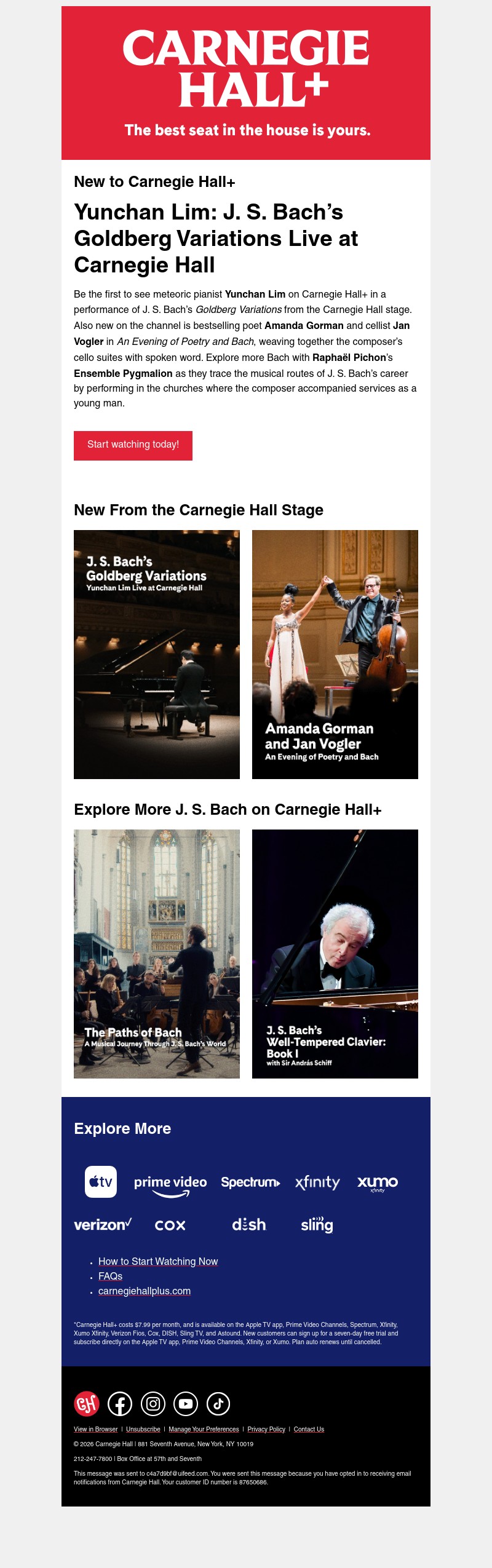Image resolution: width=492 pixels, height=1568 pixels.
Task: Open the How to Start Watching Now link
Action: point(158,1261)
